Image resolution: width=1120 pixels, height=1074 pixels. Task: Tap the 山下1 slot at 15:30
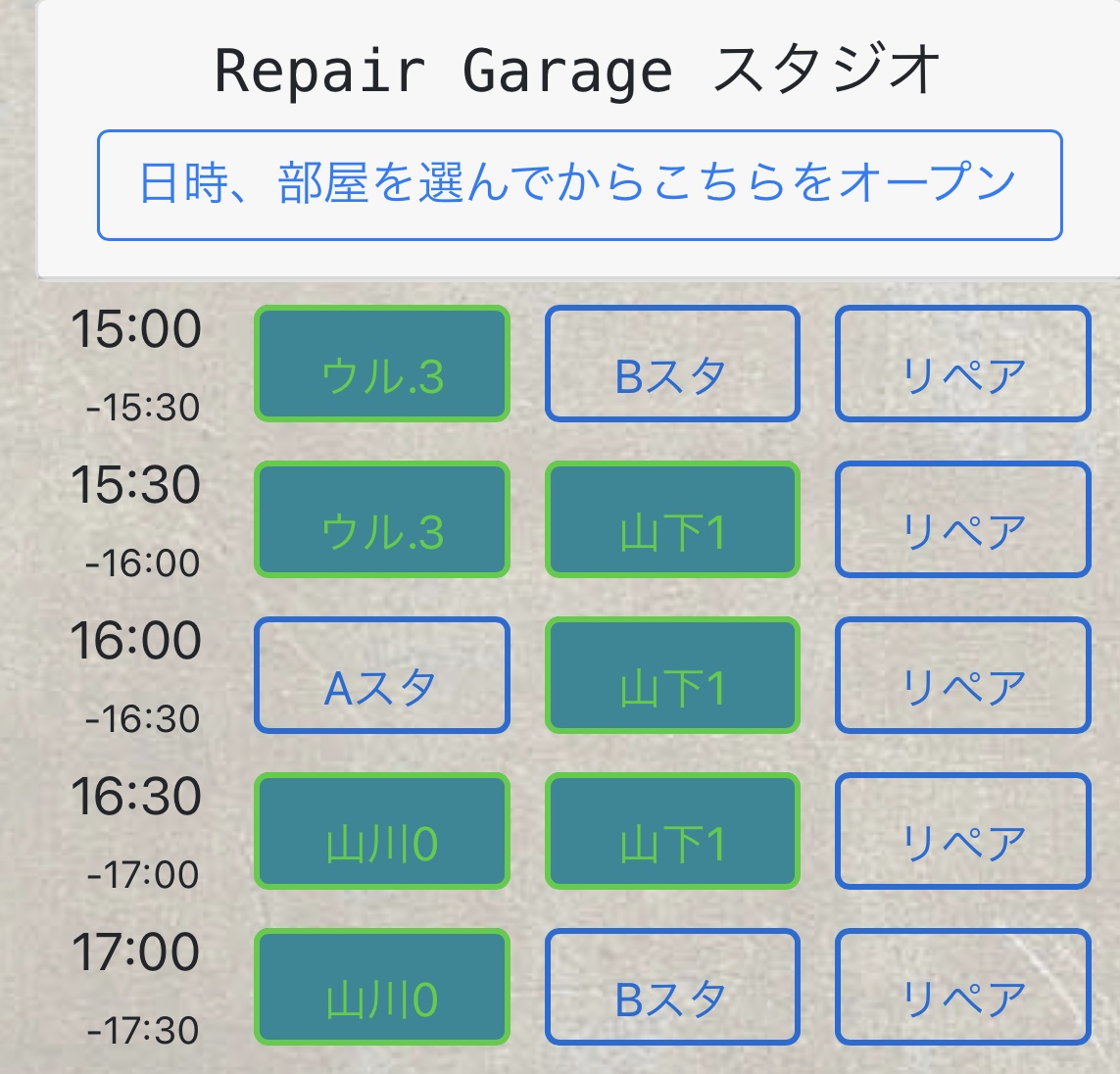pyautogui.click(x=672, y=519)
